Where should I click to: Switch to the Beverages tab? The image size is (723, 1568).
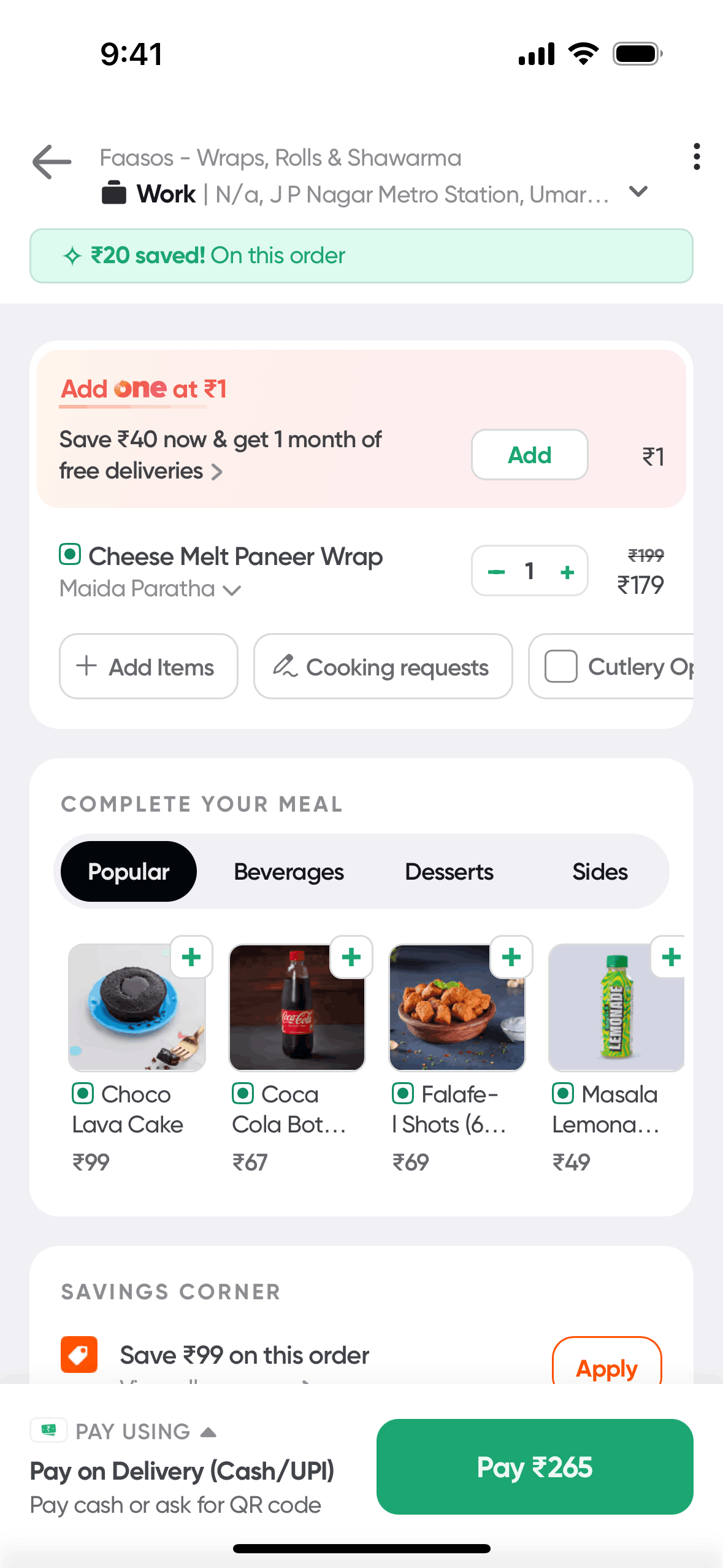click(289, 872)
